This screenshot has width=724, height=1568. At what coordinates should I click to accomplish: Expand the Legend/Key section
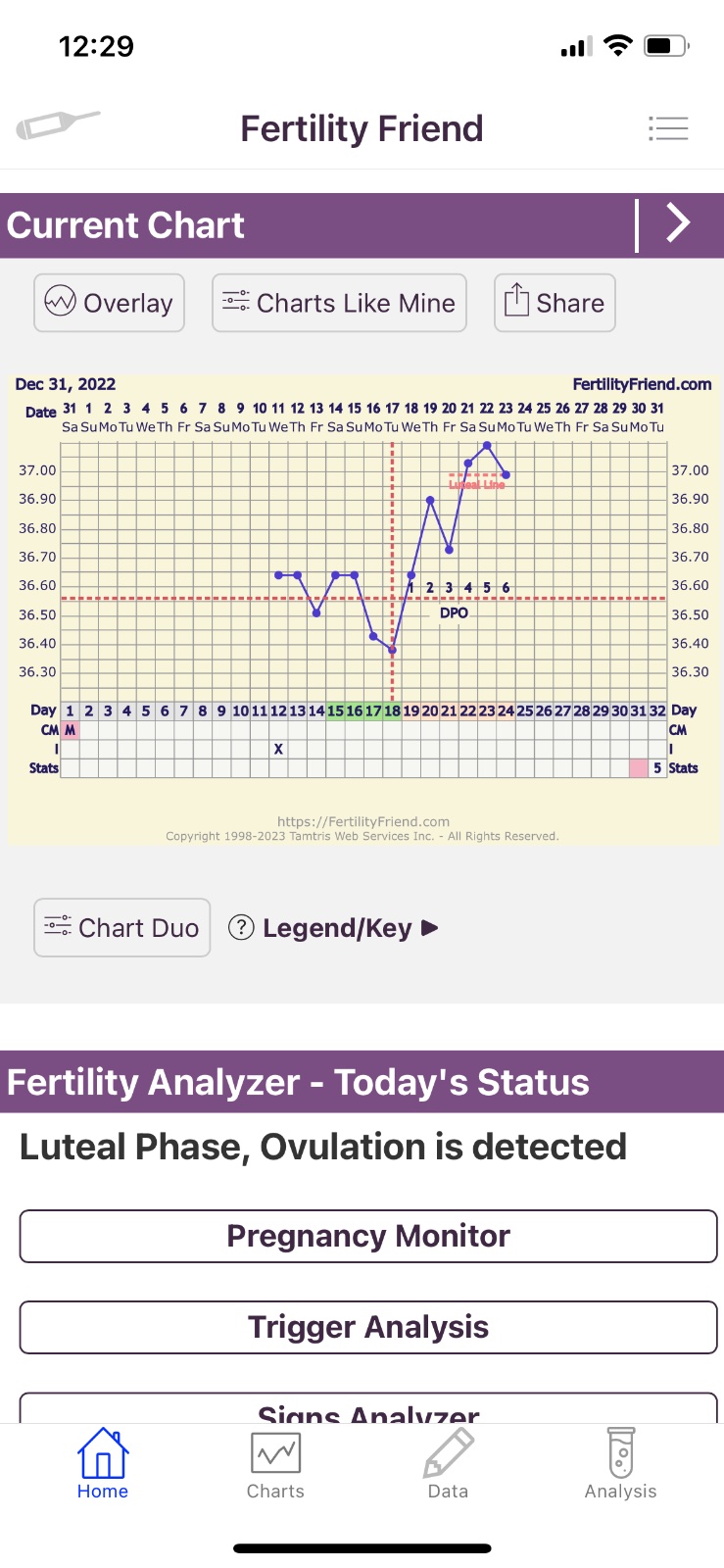[333, 927]
